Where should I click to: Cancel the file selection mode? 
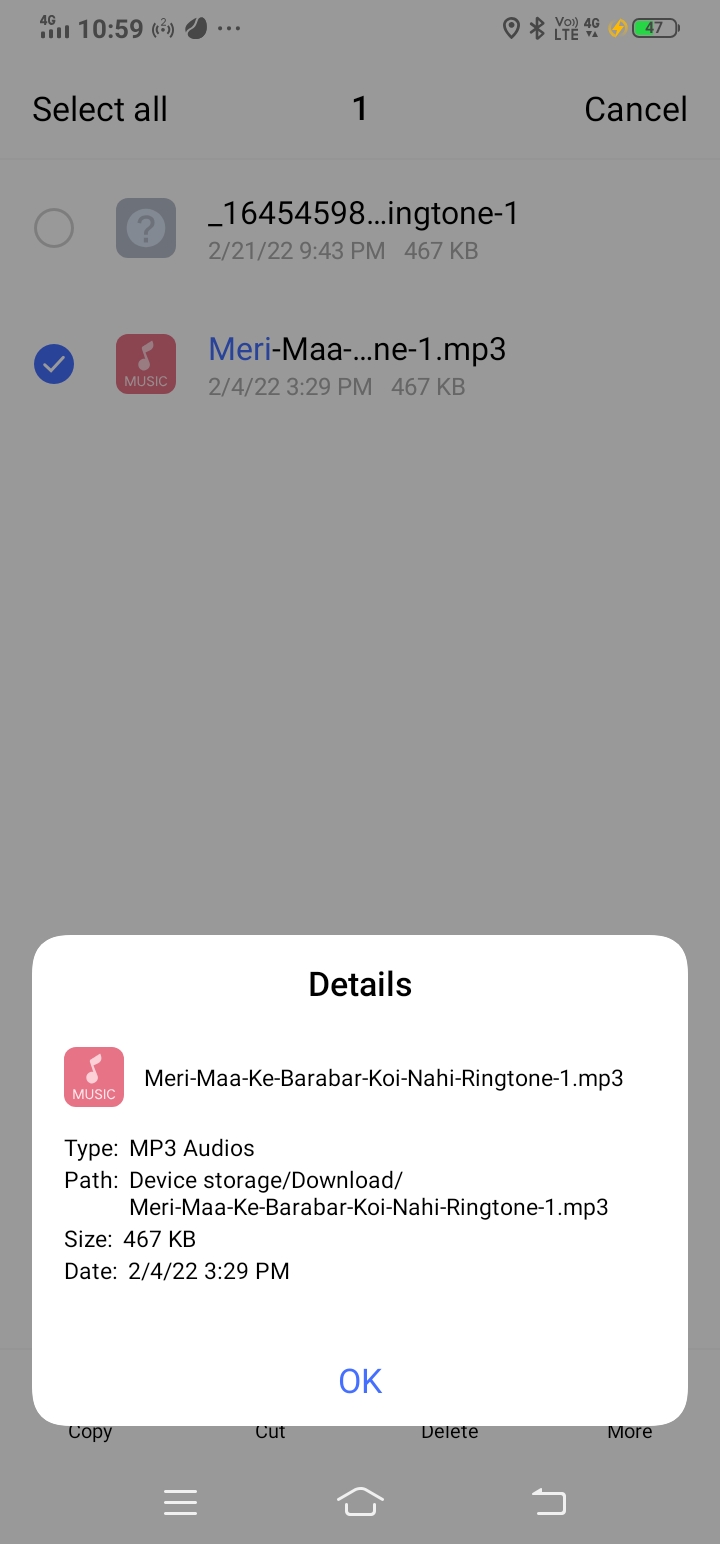tap(635, 108)
